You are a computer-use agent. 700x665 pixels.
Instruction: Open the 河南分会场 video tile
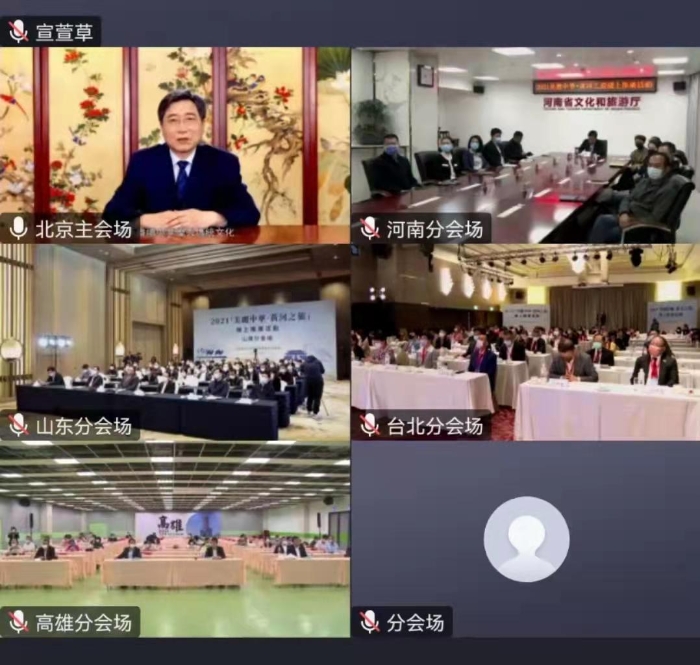[x=525, y=140]
